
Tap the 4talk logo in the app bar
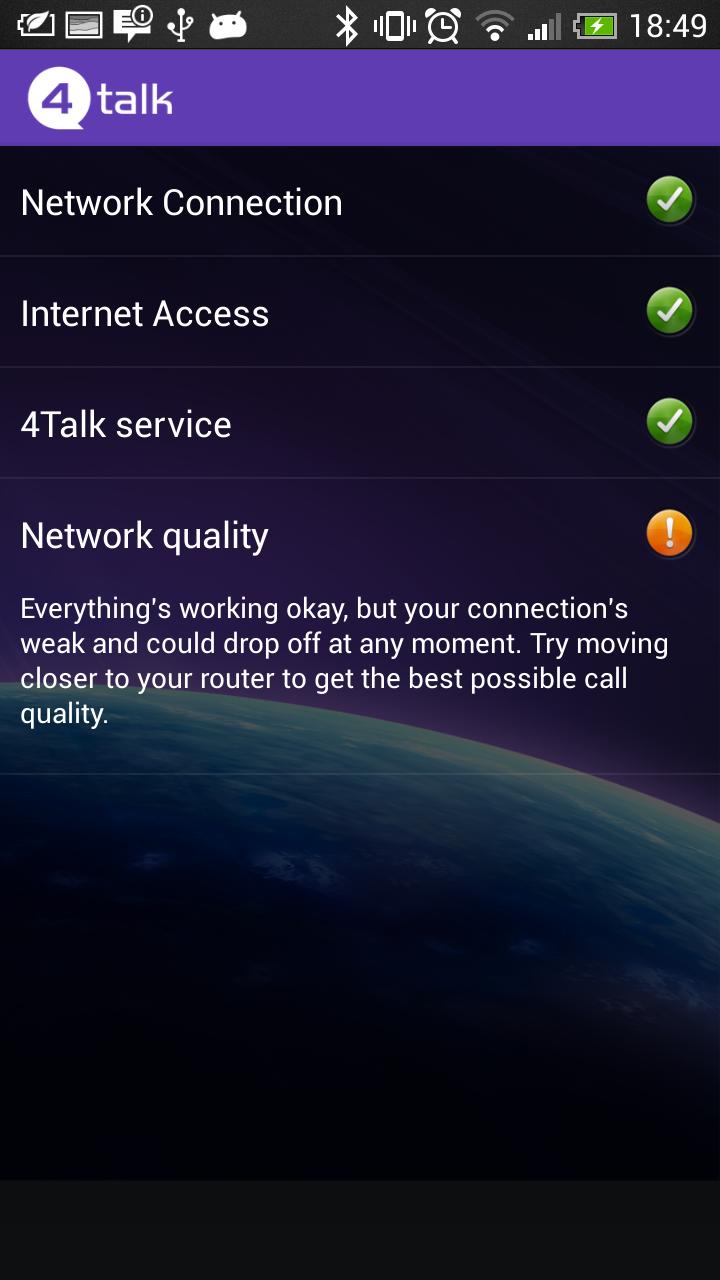point(100,99)
